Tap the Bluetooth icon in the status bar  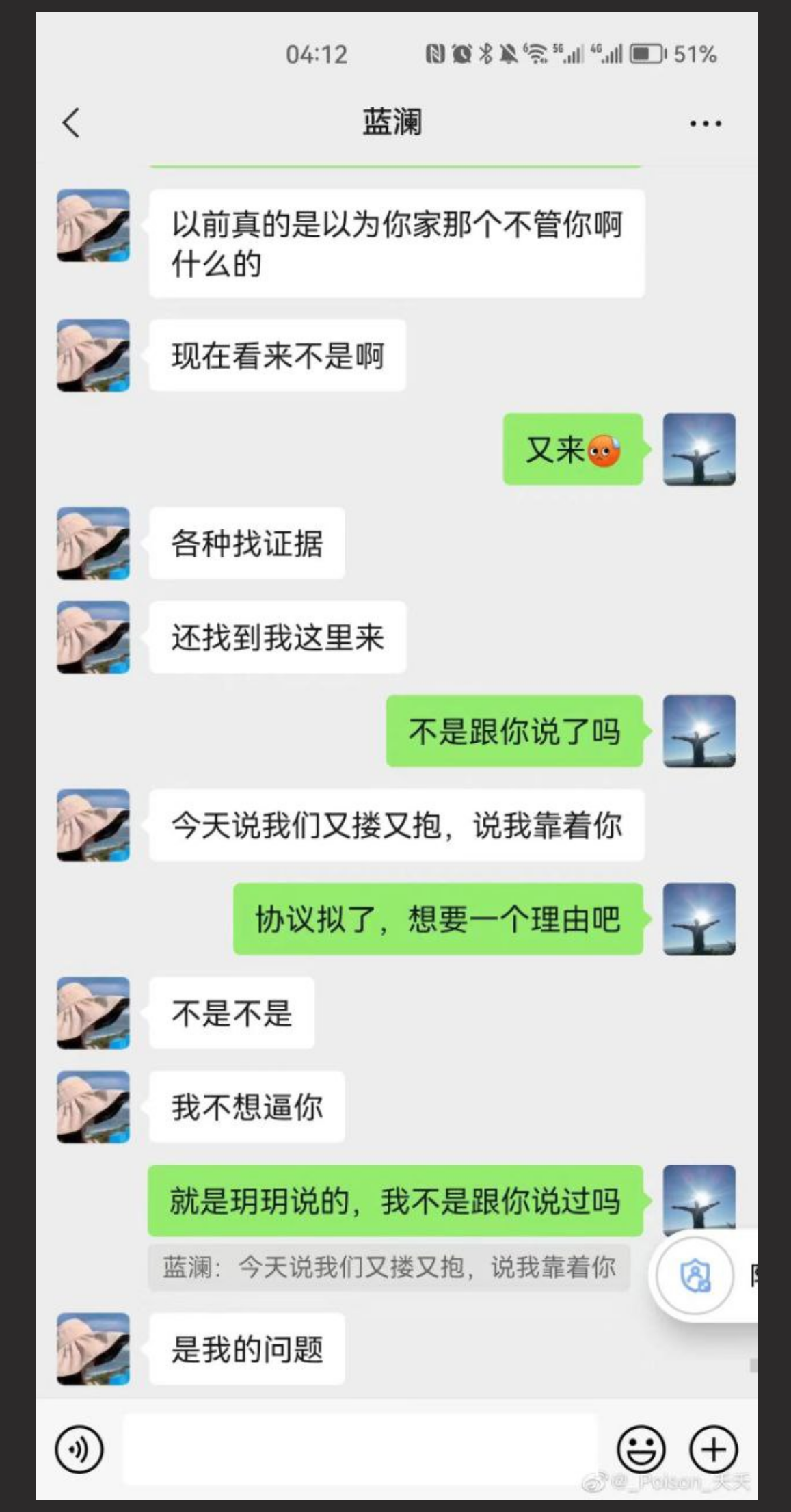coord(487,53)
